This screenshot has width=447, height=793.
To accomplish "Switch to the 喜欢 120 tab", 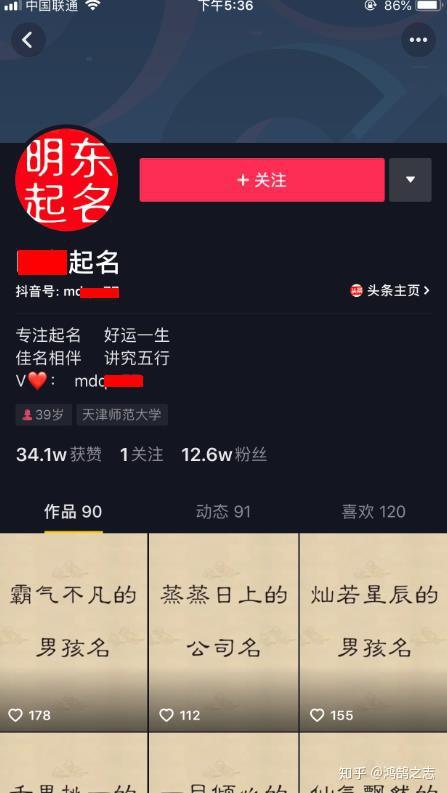I will click(373, 512).
